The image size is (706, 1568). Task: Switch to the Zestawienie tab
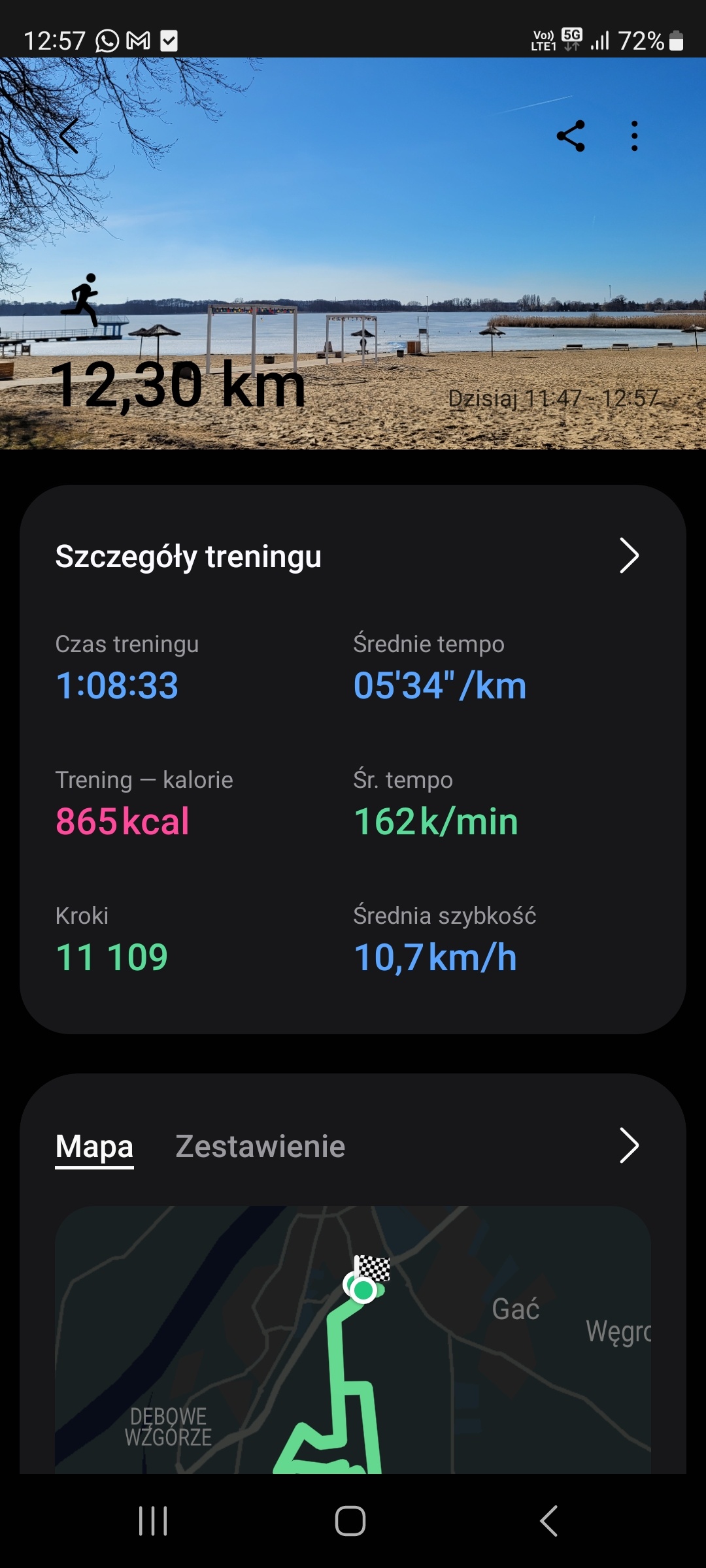(x=260, y=1147)
